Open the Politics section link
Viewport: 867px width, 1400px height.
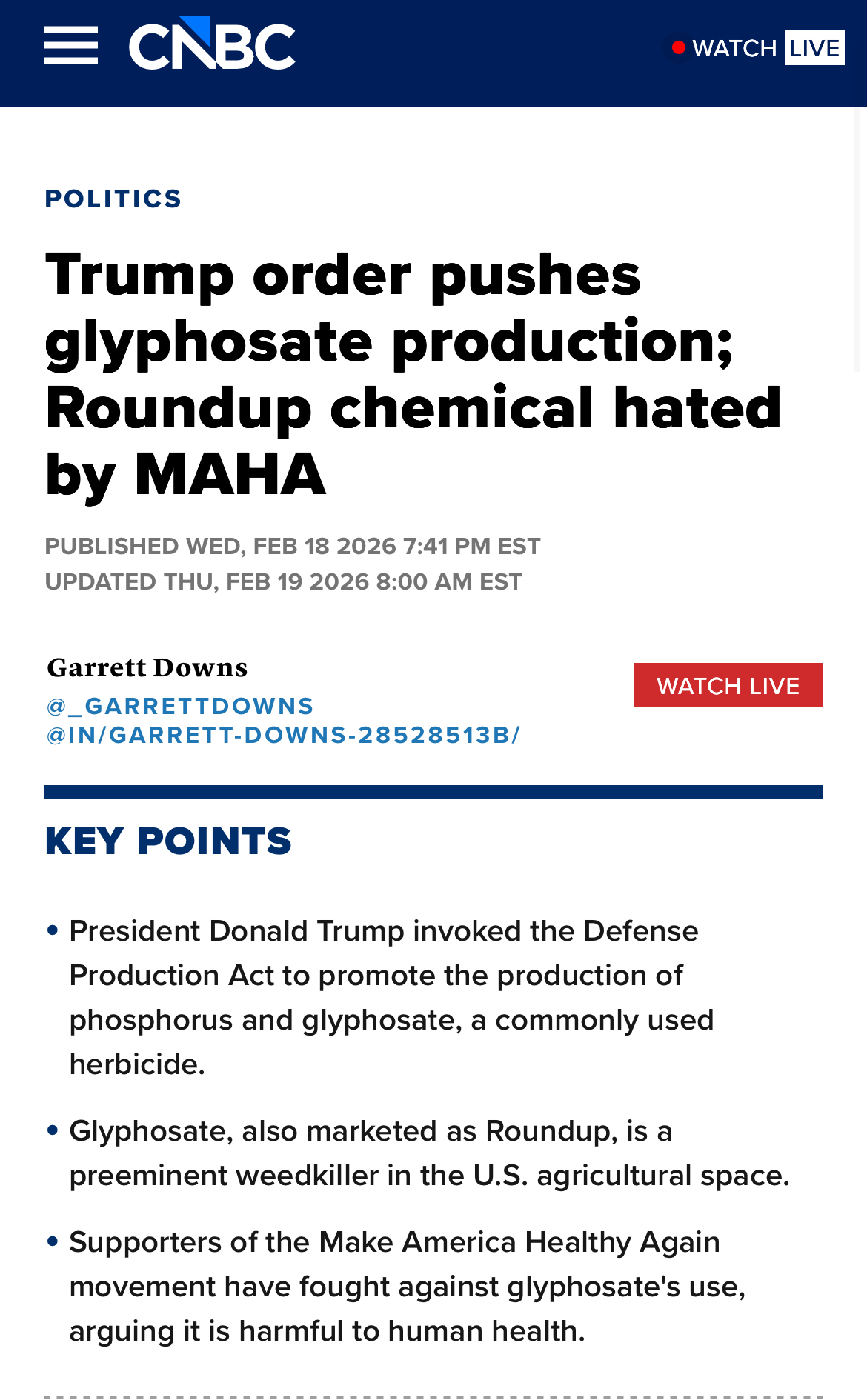tap(113, 199)
